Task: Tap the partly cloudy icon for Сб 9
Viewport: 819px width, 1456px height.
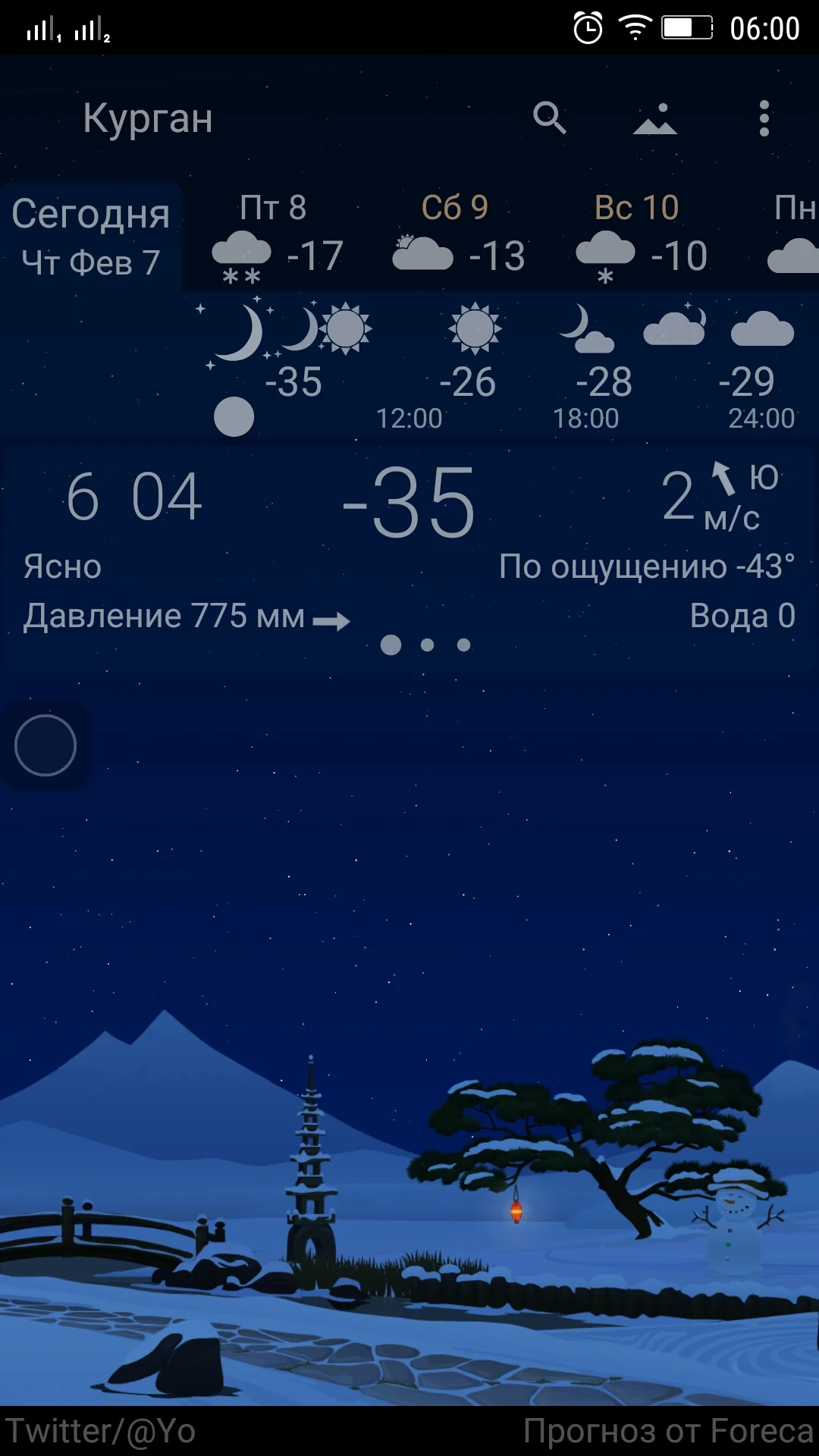Action: pyautogui.click(x=423, y=250)
